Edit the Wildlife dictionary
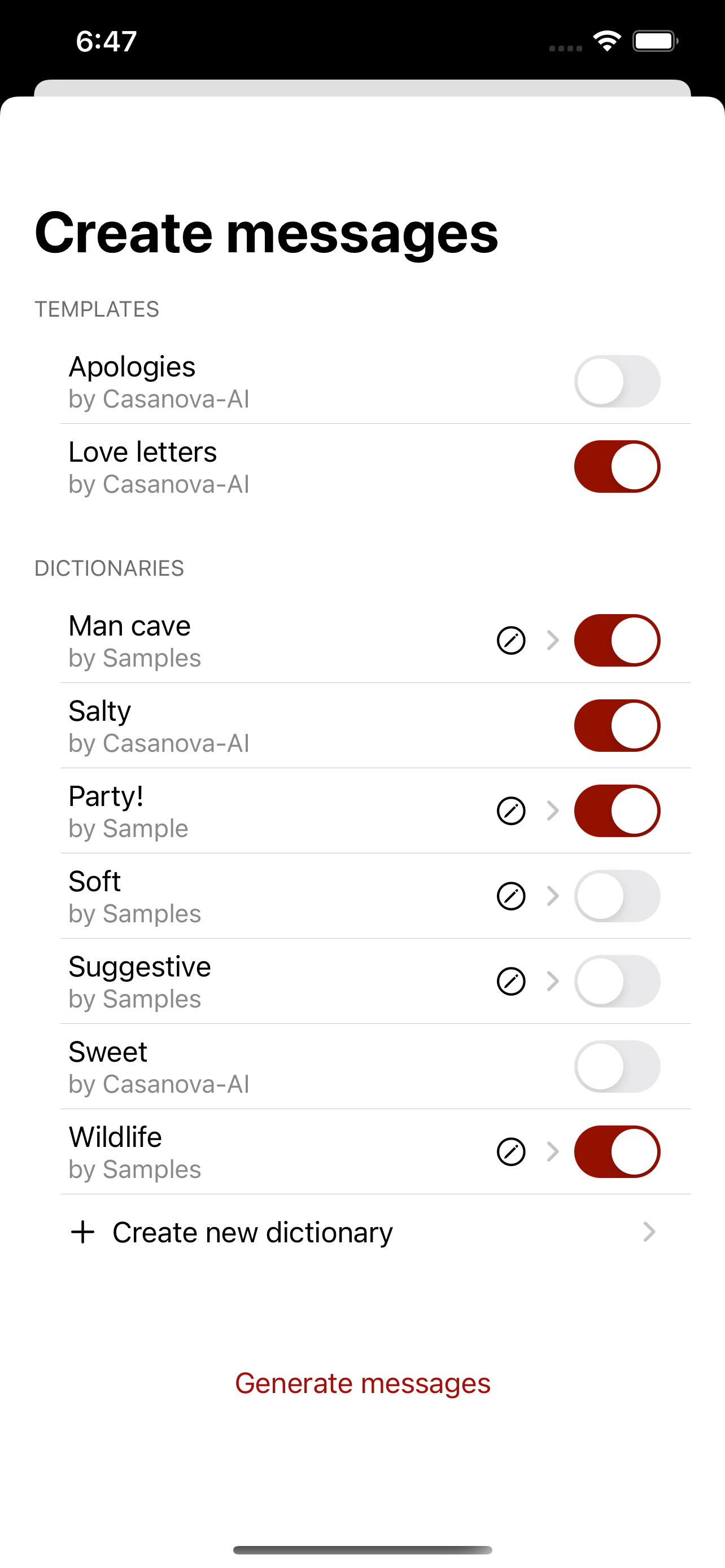This screenshot has height=1568, width=725. pyautogui.click(x=511, y=1151)
